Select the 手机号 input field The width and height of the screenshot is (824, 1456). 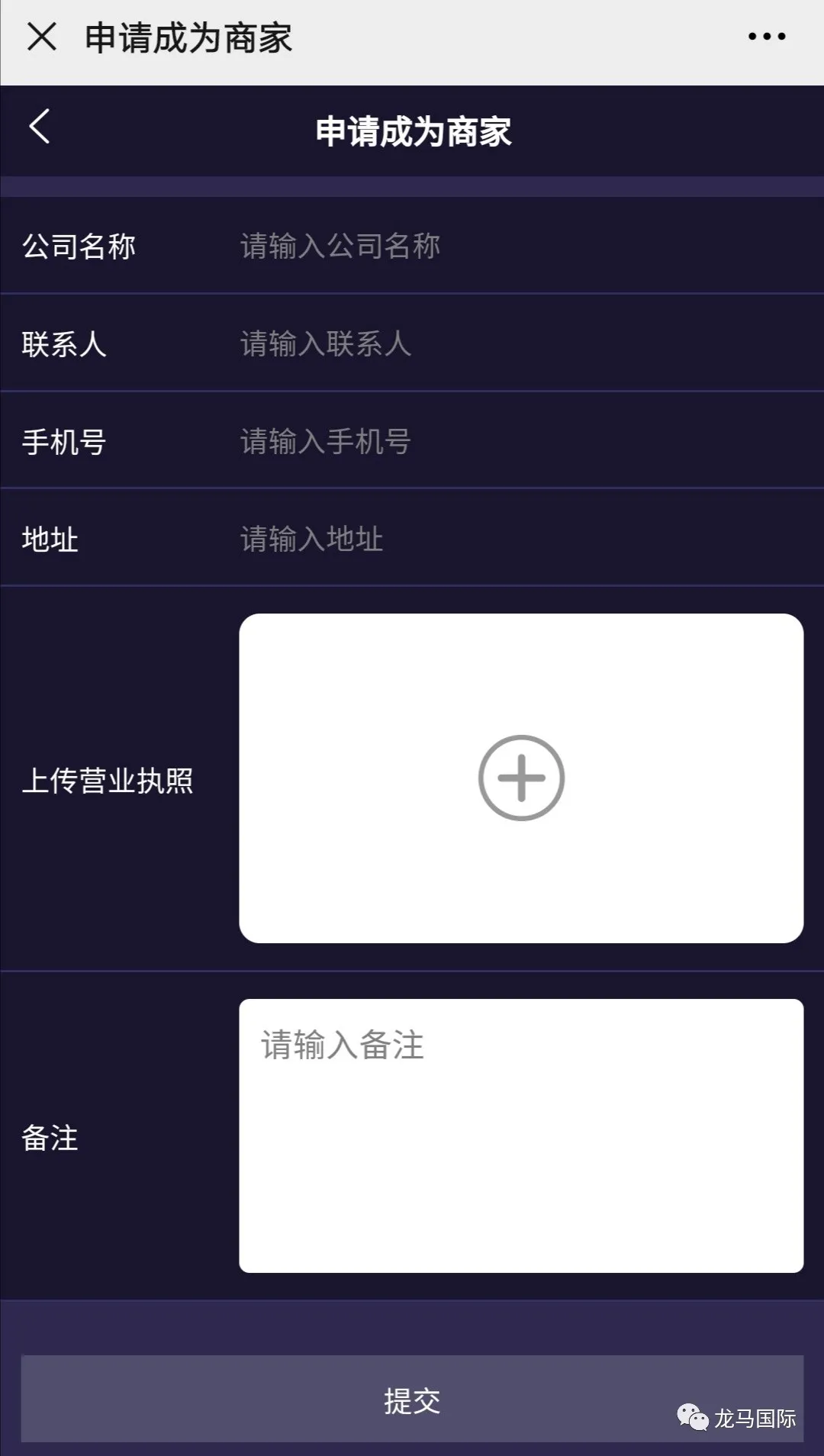pos(519,442)
